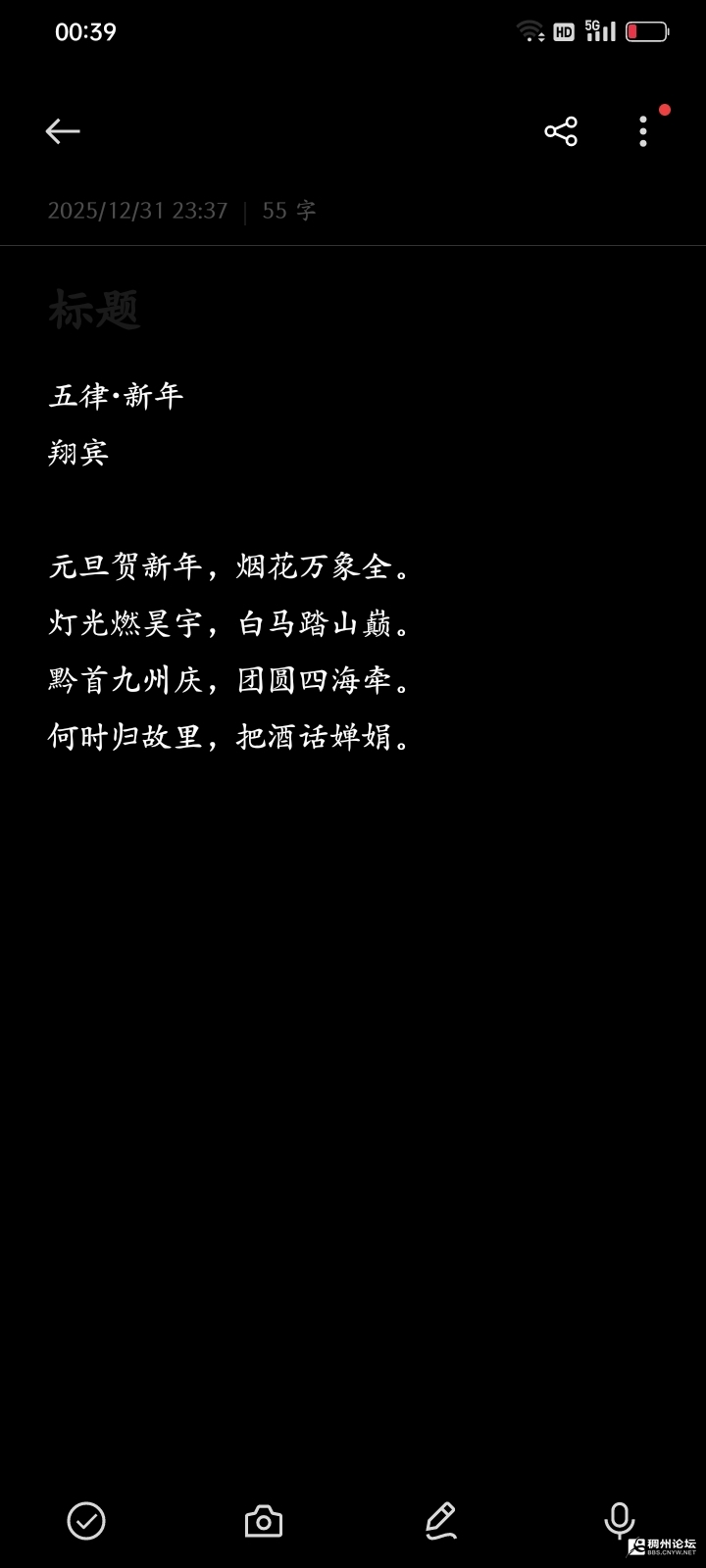Go back using the top-left arrow
Image resolution: width=706 pixels, height=1568 pixels.
(x=63, y=131)
